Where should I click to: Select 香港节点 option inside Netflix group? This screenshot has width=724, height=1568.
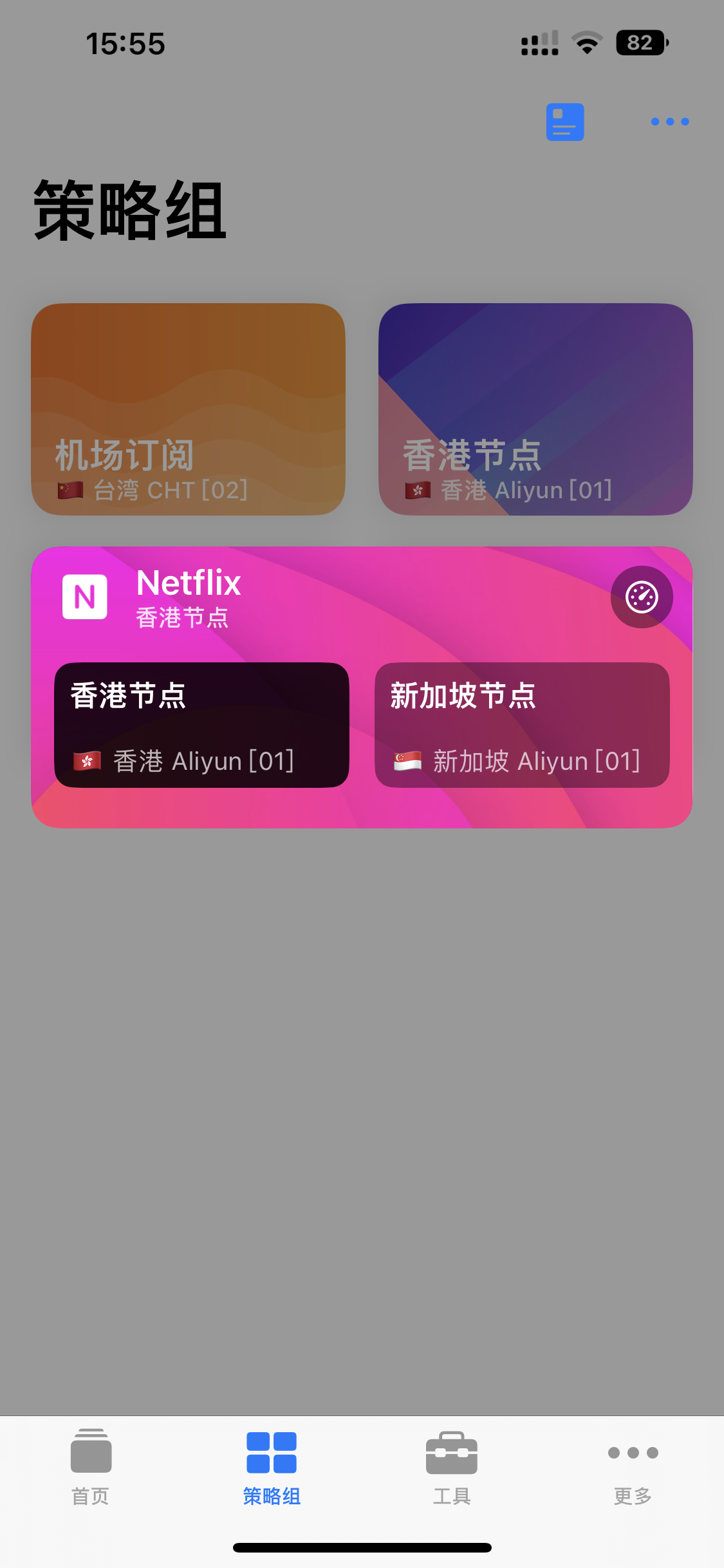click(201, 725)
